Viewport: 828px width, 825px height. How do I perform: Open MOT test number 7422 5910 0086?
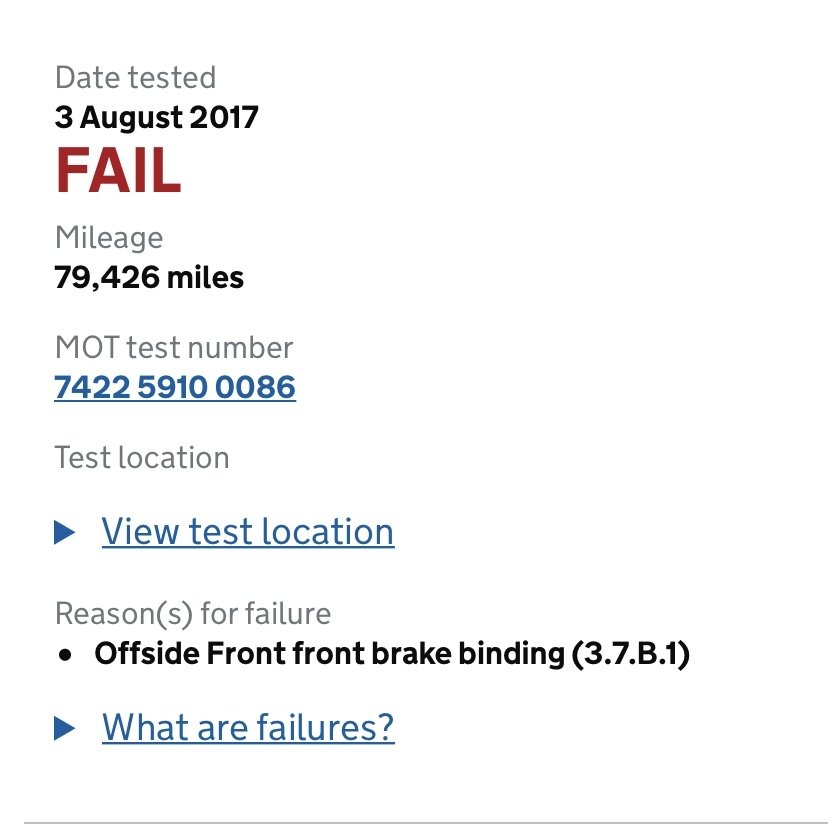tap(175, 387)
